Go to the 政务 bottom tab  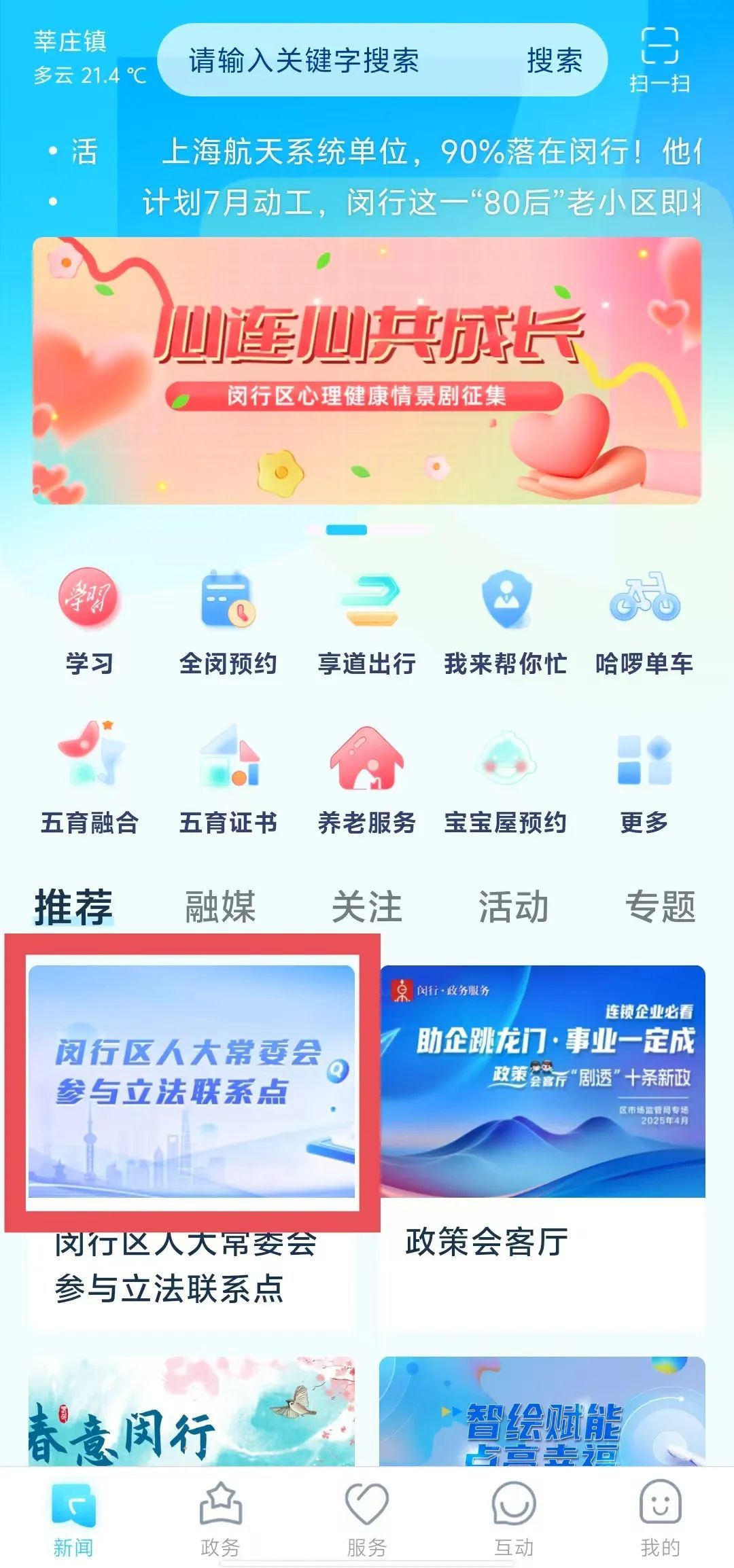tap(220, 1520)
